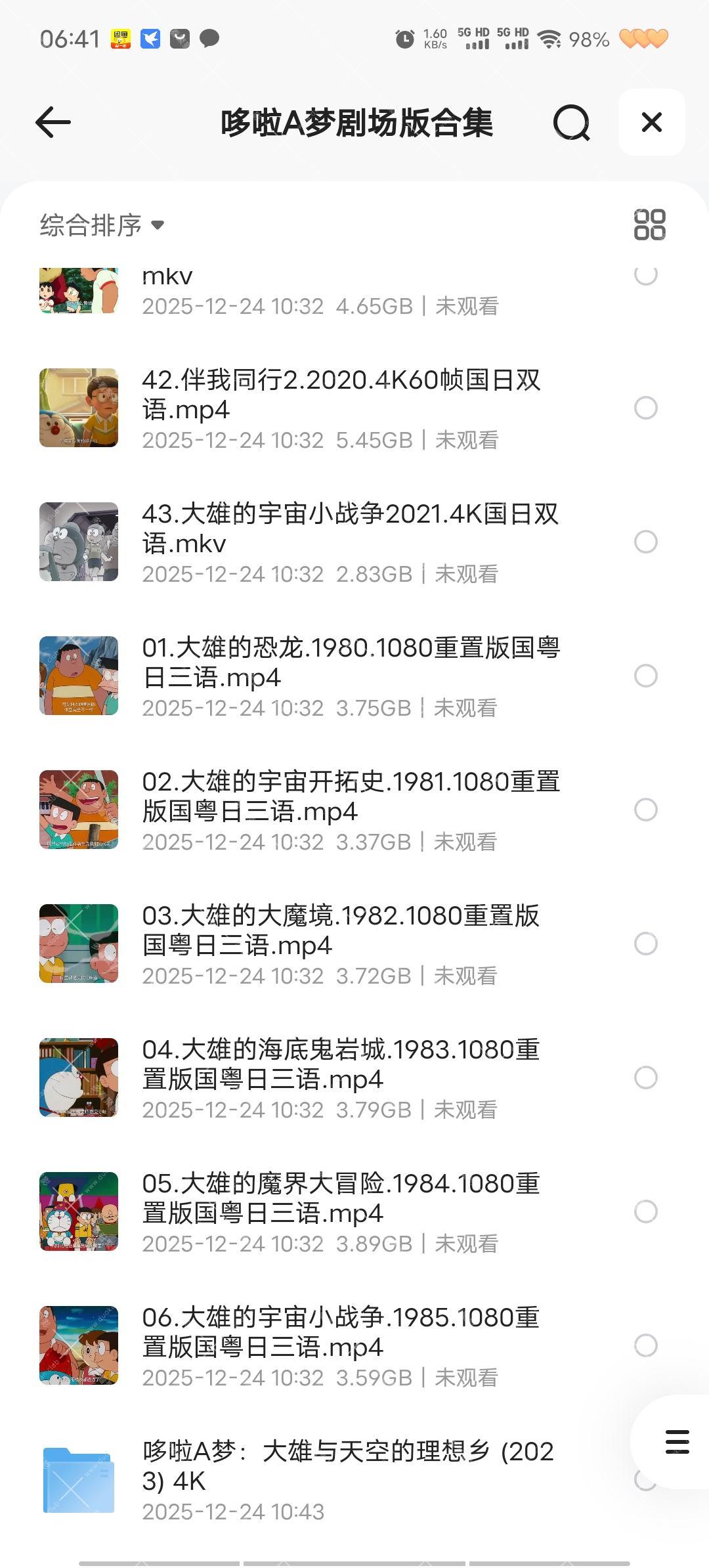Close the collection page with X
The image size is (709, 1568).
pos(651,122)
